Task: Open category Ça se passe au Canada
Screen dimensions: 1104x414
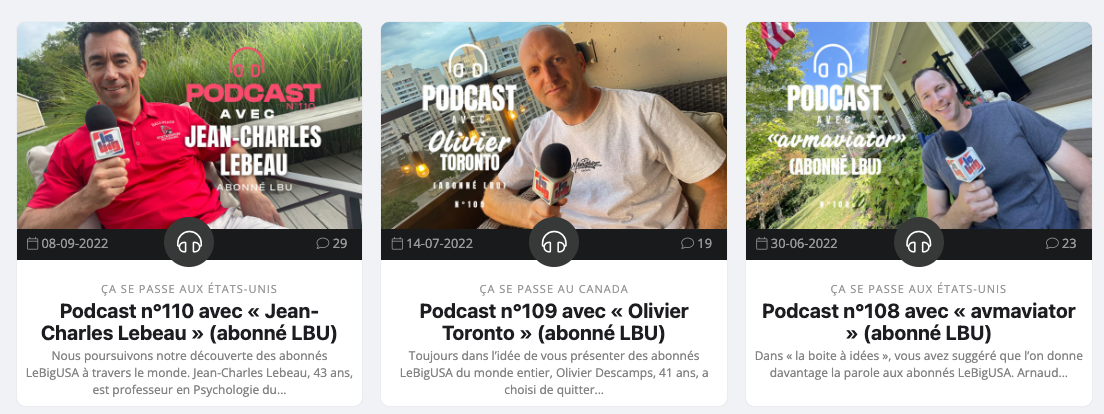Action: click(554, 289)
